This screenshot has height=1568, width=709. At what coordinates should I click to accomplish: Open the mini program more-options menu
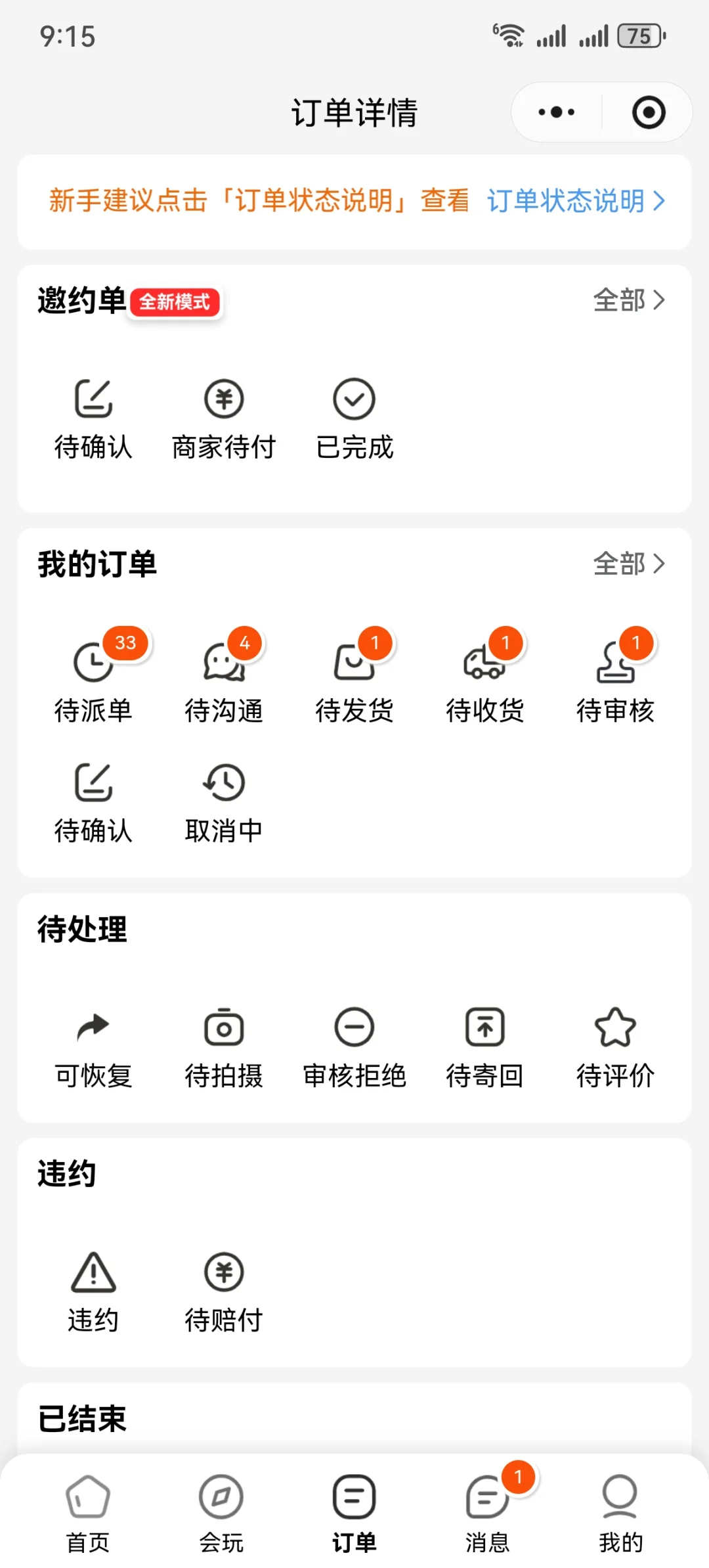point(557,112)
